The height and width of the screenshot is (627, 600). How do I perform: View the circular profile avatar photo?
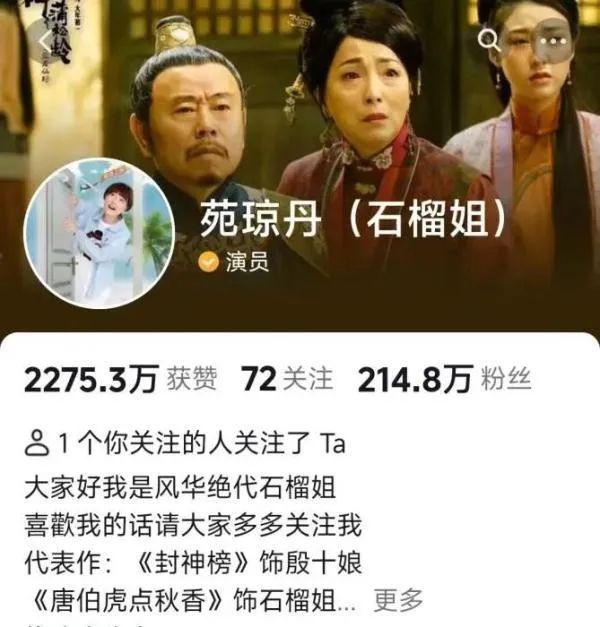pos(99,234)
